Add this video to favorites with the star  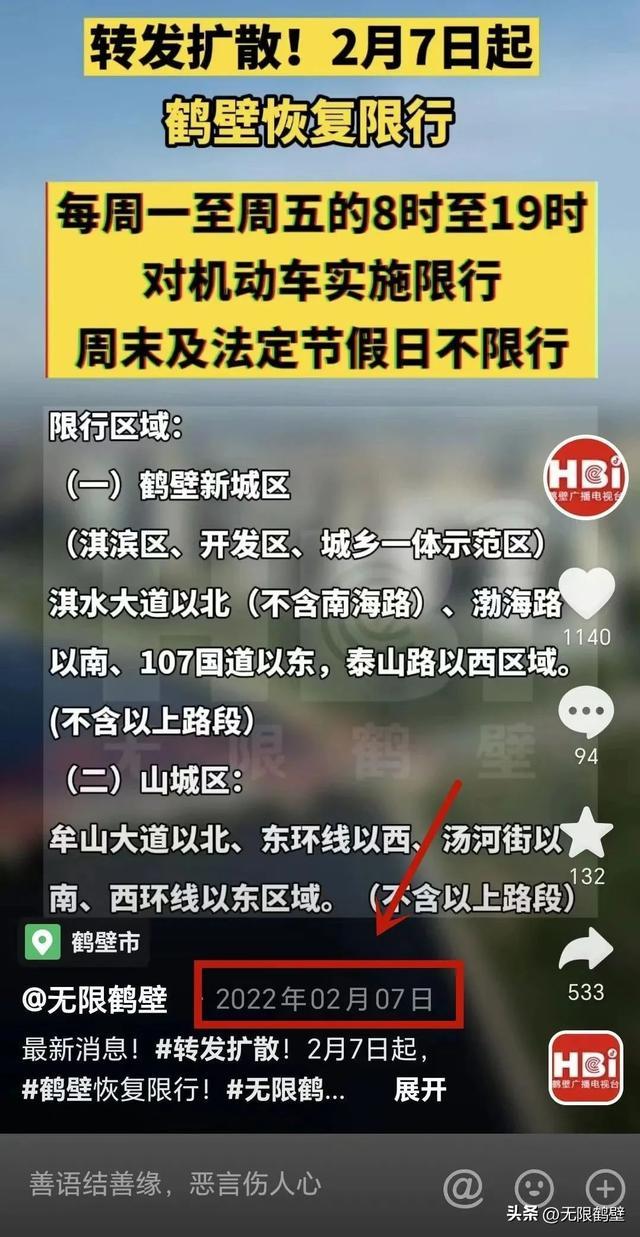(586, 833)
